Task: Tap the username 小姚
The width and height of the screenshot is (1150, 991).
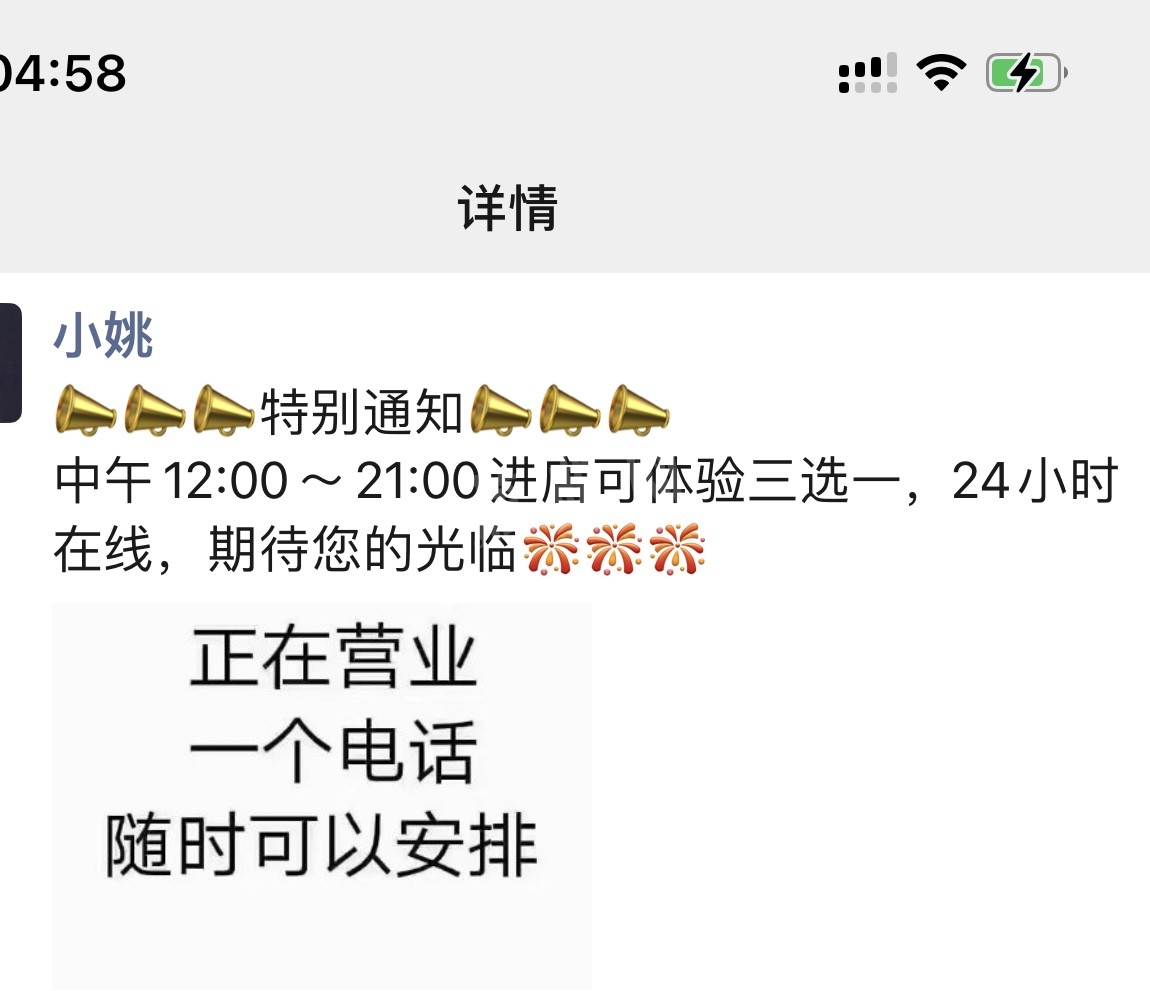Action: point(103,335)
